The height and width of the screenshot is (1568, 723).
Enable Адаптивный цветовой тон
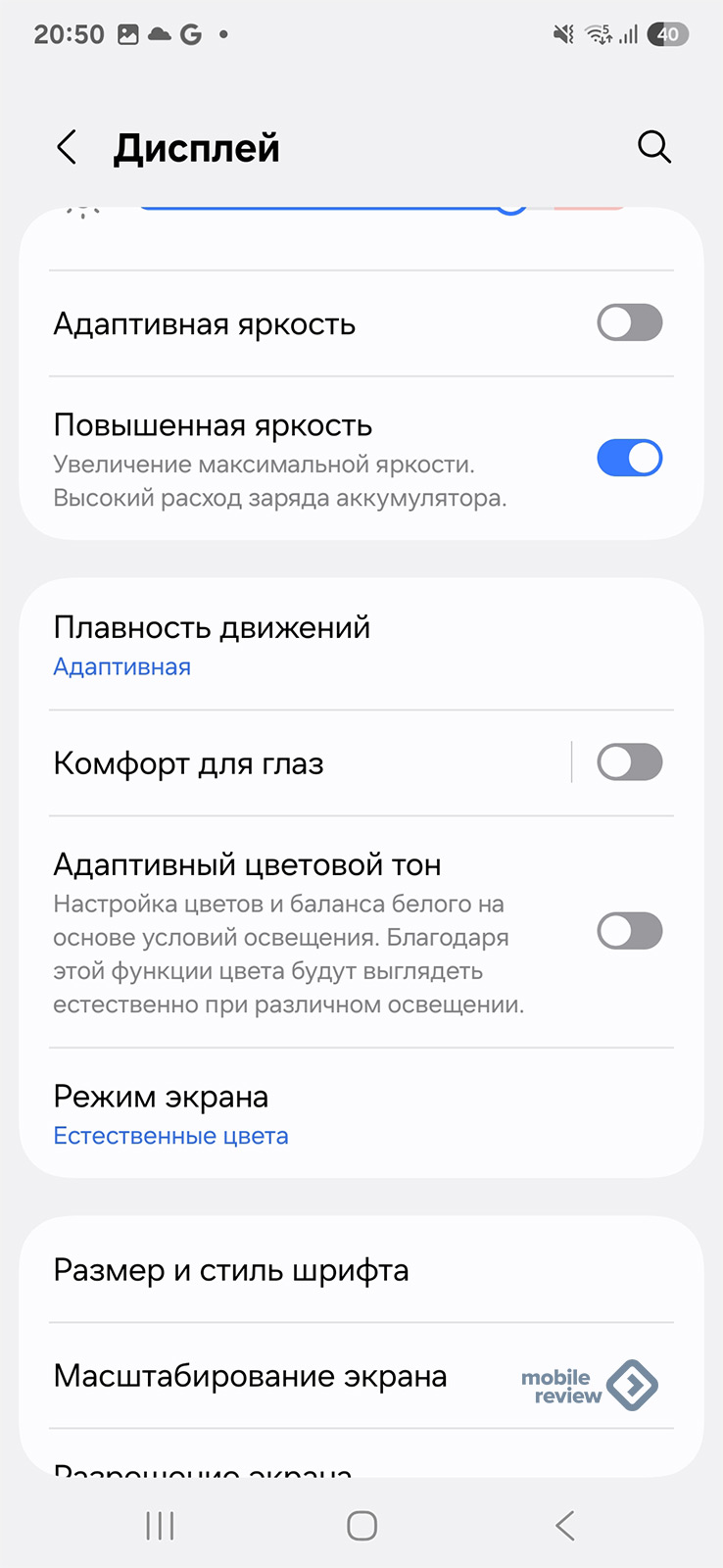(x=630, y=931)
